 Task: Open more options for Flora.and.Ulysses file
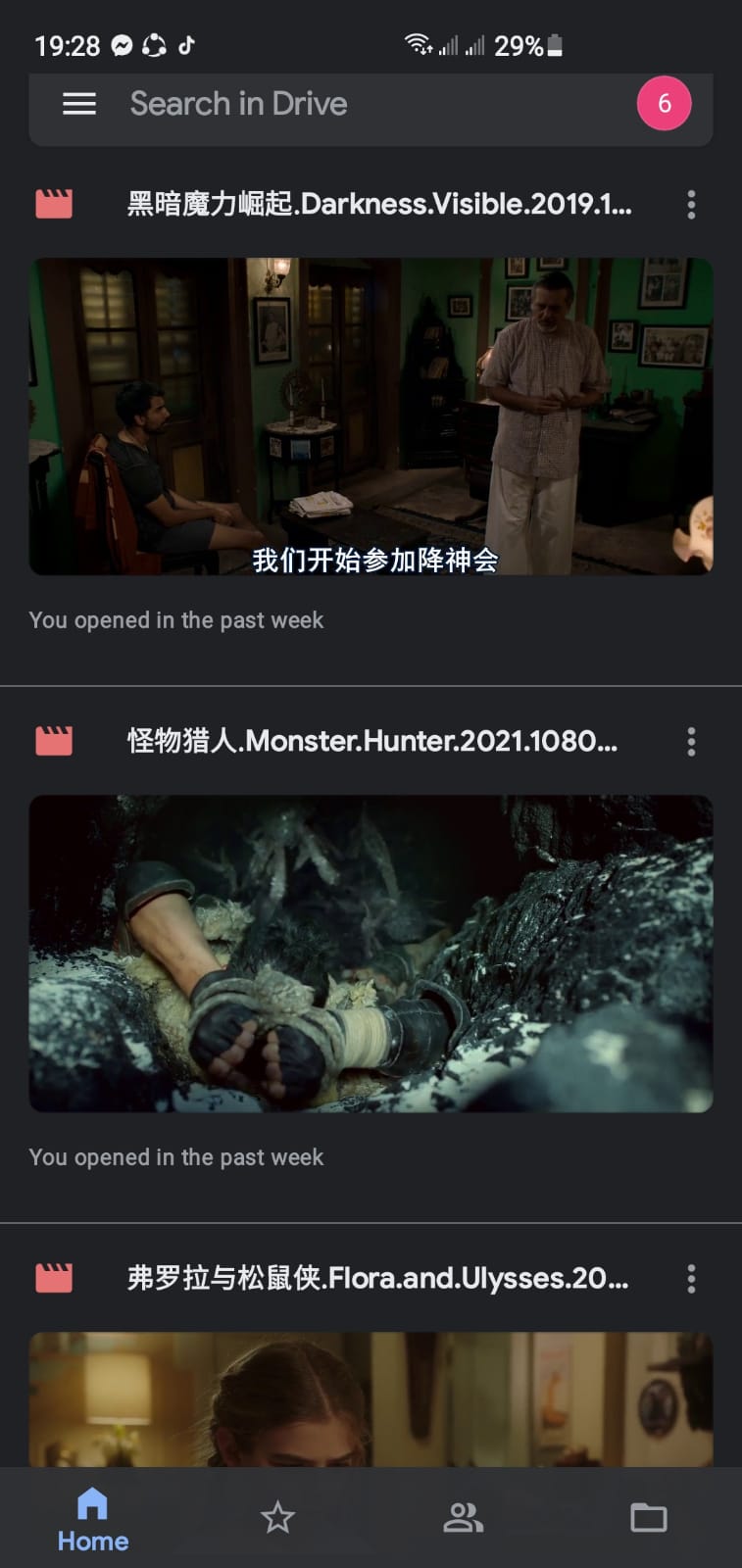pyautogui.click(x=691, y=1279)
